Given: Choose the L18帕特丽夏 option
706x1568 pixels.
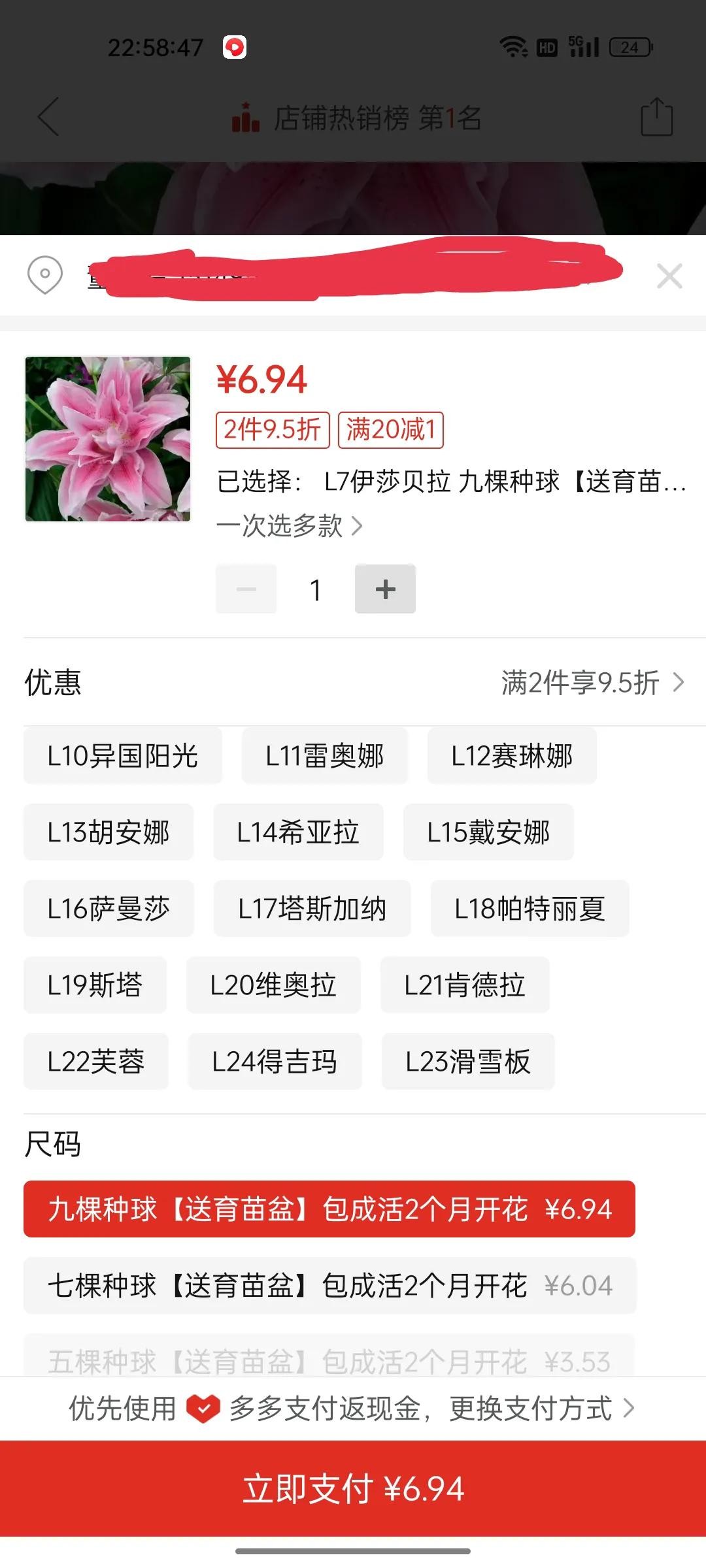Looking at the screenshot, I should click(529, 909).
